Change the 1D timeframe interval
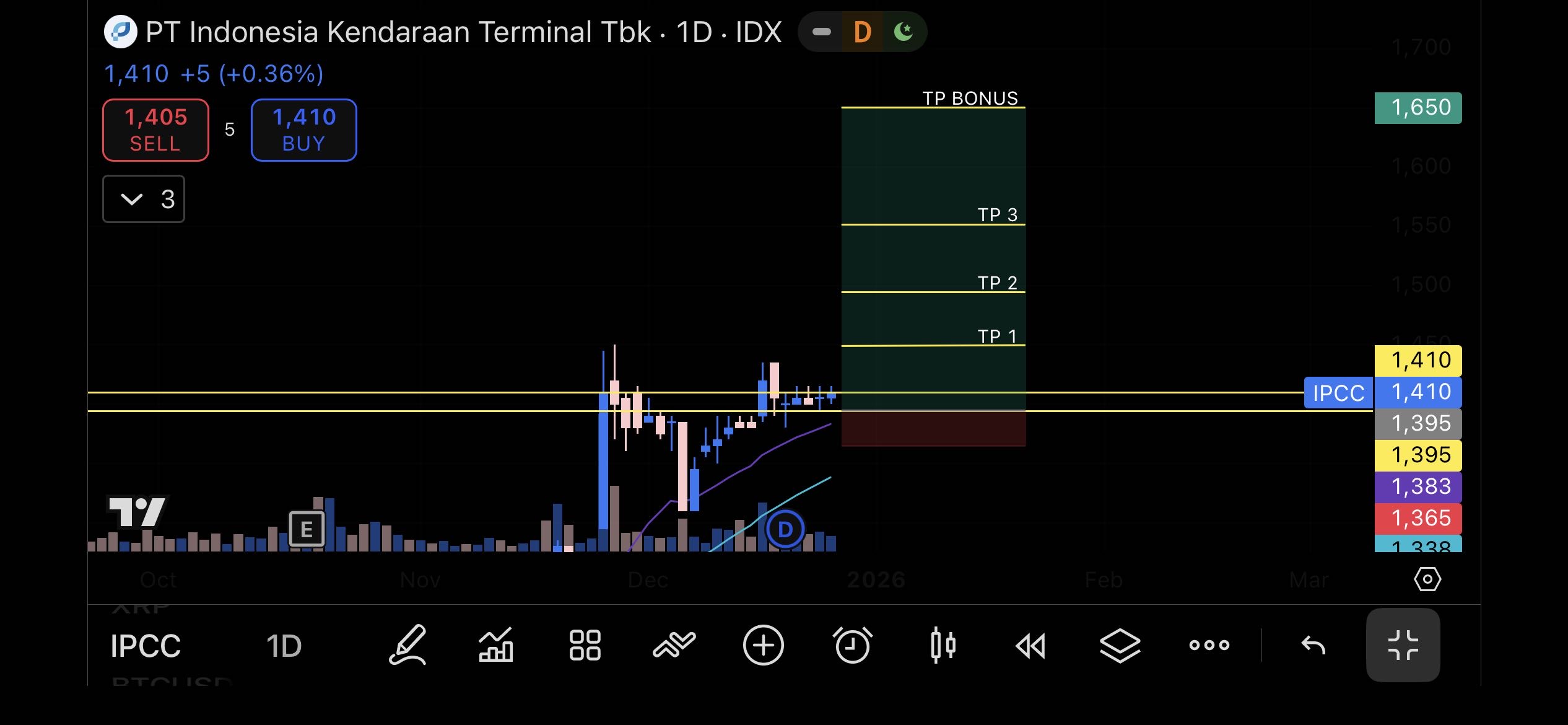 click(284, 646)
